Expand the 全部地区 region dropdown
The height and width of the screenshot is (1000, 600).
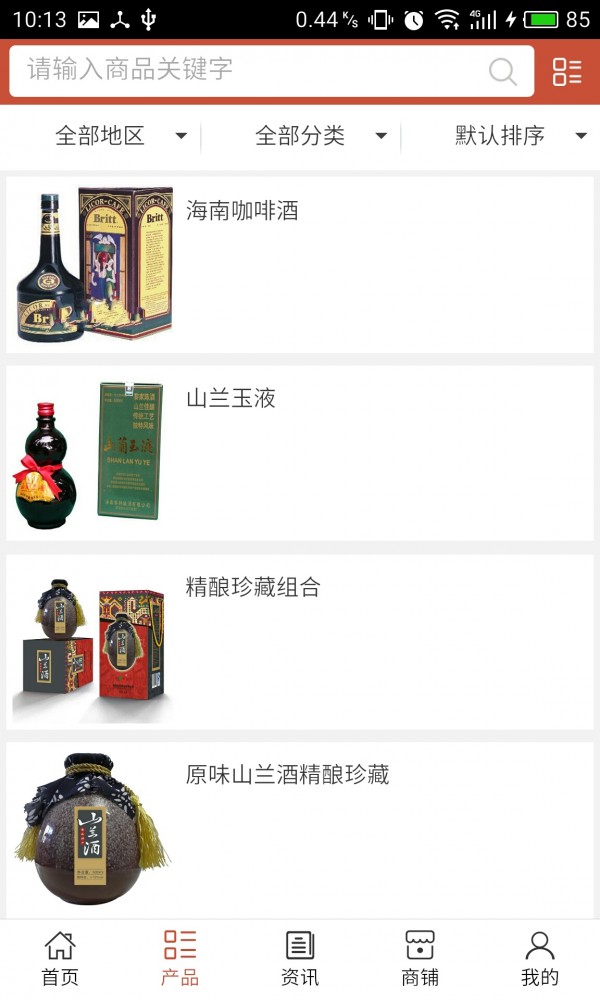pyautogui.click(x=120, y=136)
